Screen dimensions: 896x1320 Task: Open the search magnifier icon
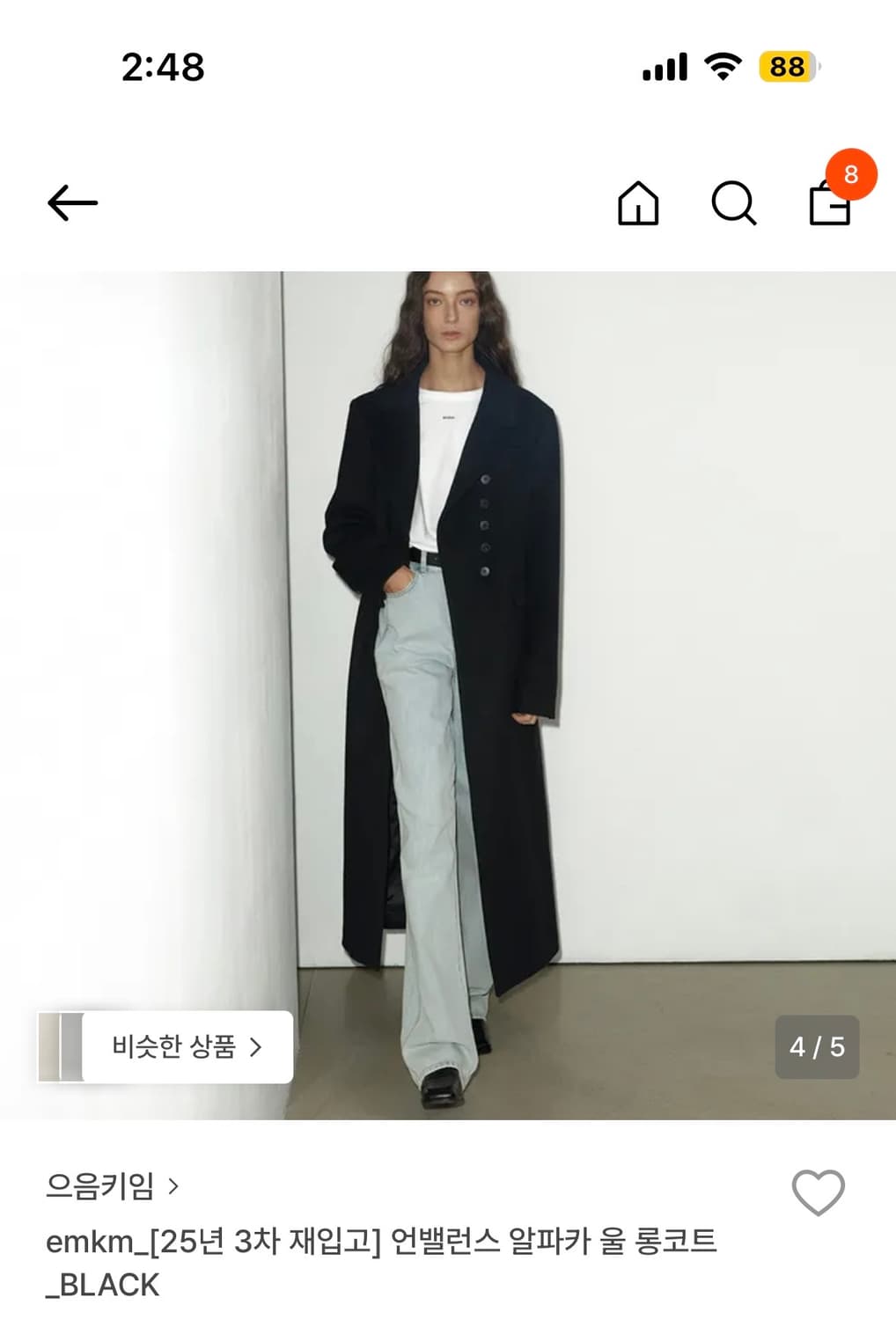[x=736, y=206]
